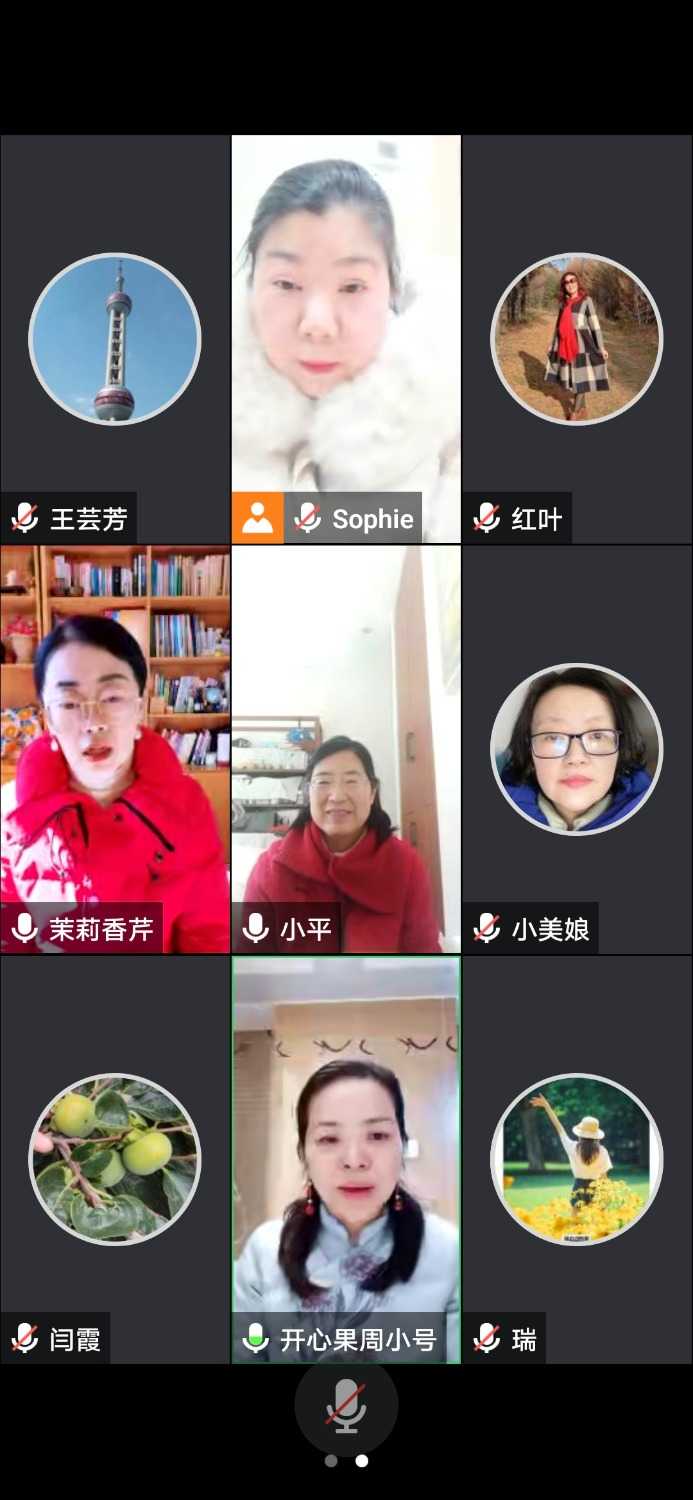
Task: Open 小美娘's participant tile
Action: point(577,750)
